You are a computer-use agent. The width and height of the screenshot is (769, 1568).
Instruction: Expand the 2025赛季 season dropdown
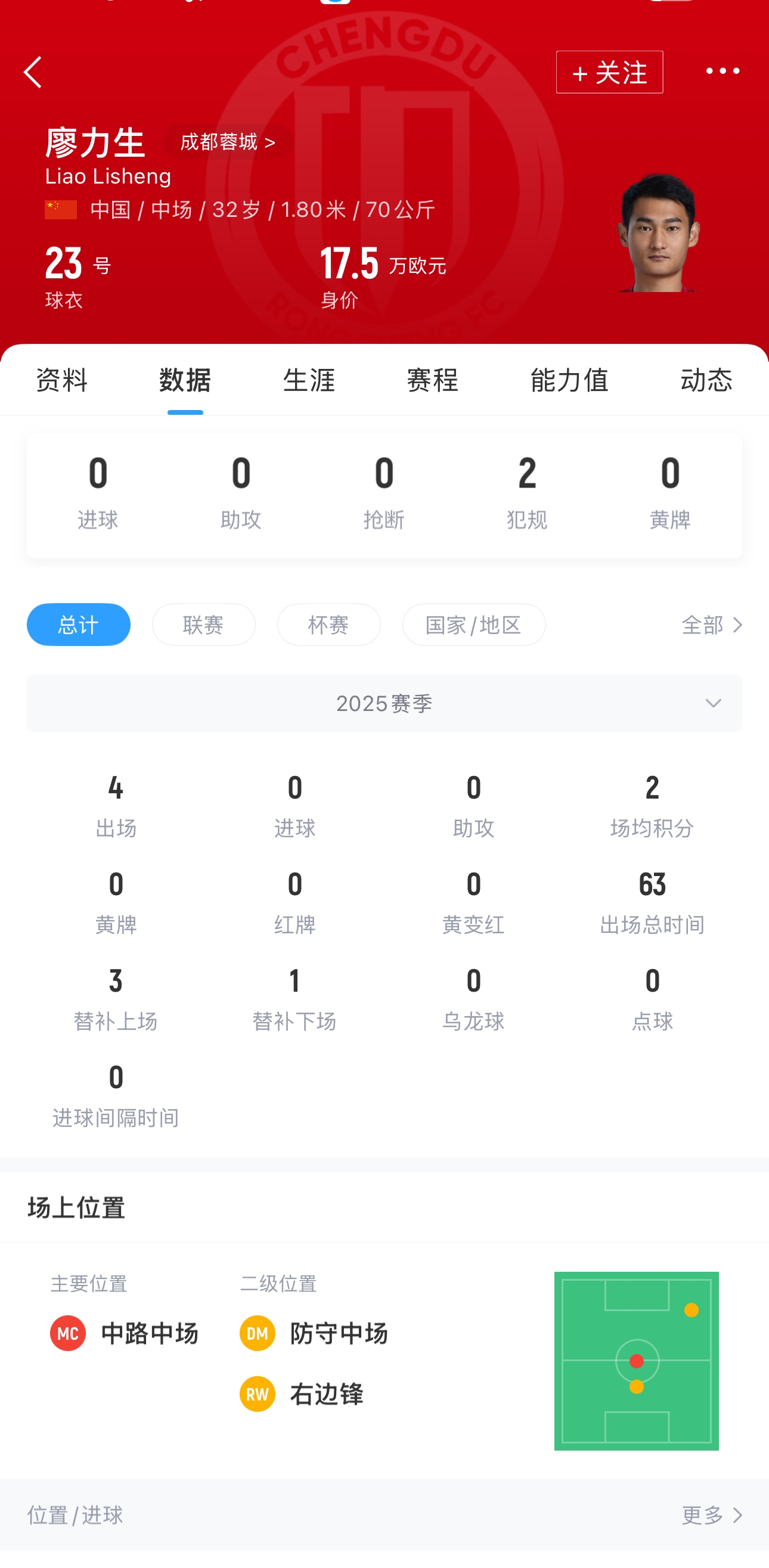(384, 703)
